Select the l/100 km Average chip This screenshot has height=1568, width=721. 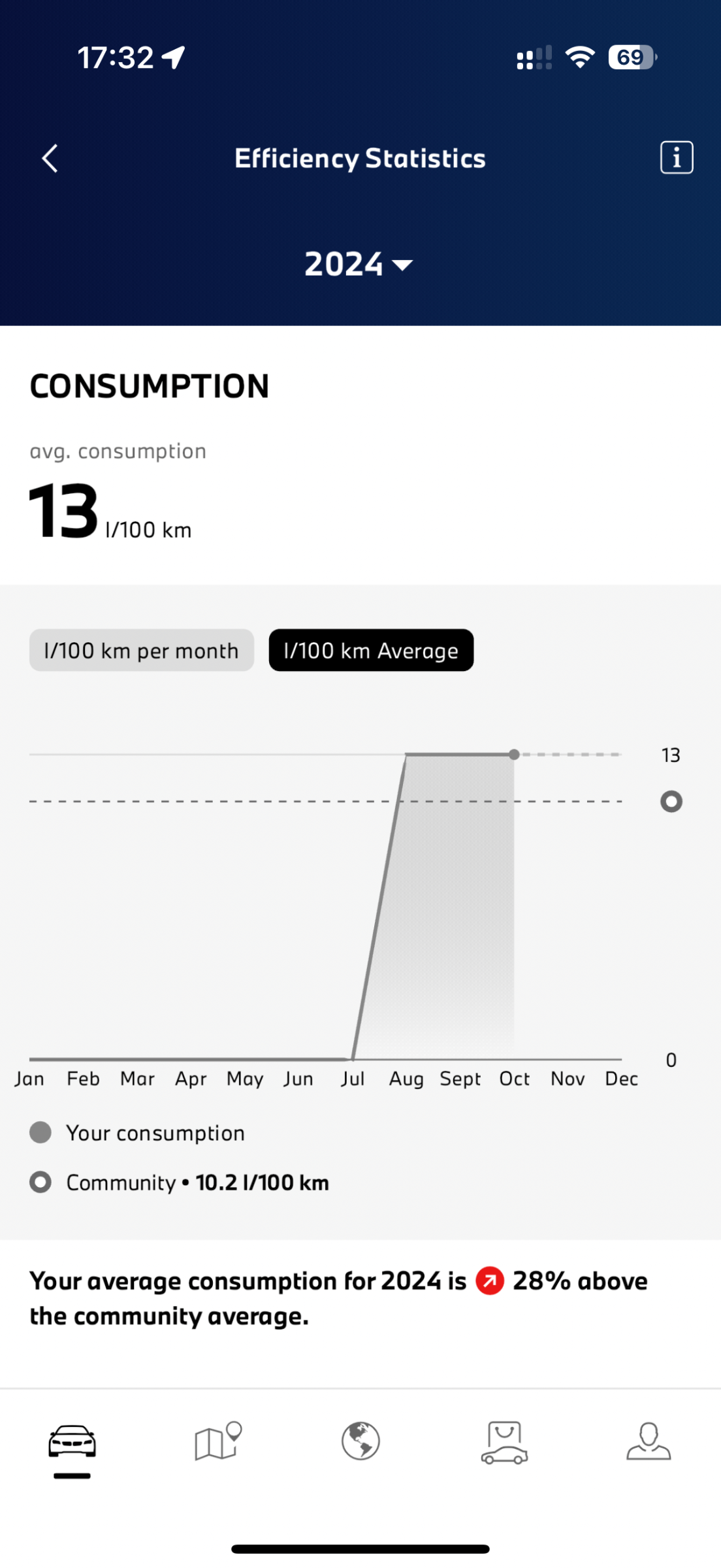(x=371, y=650)
